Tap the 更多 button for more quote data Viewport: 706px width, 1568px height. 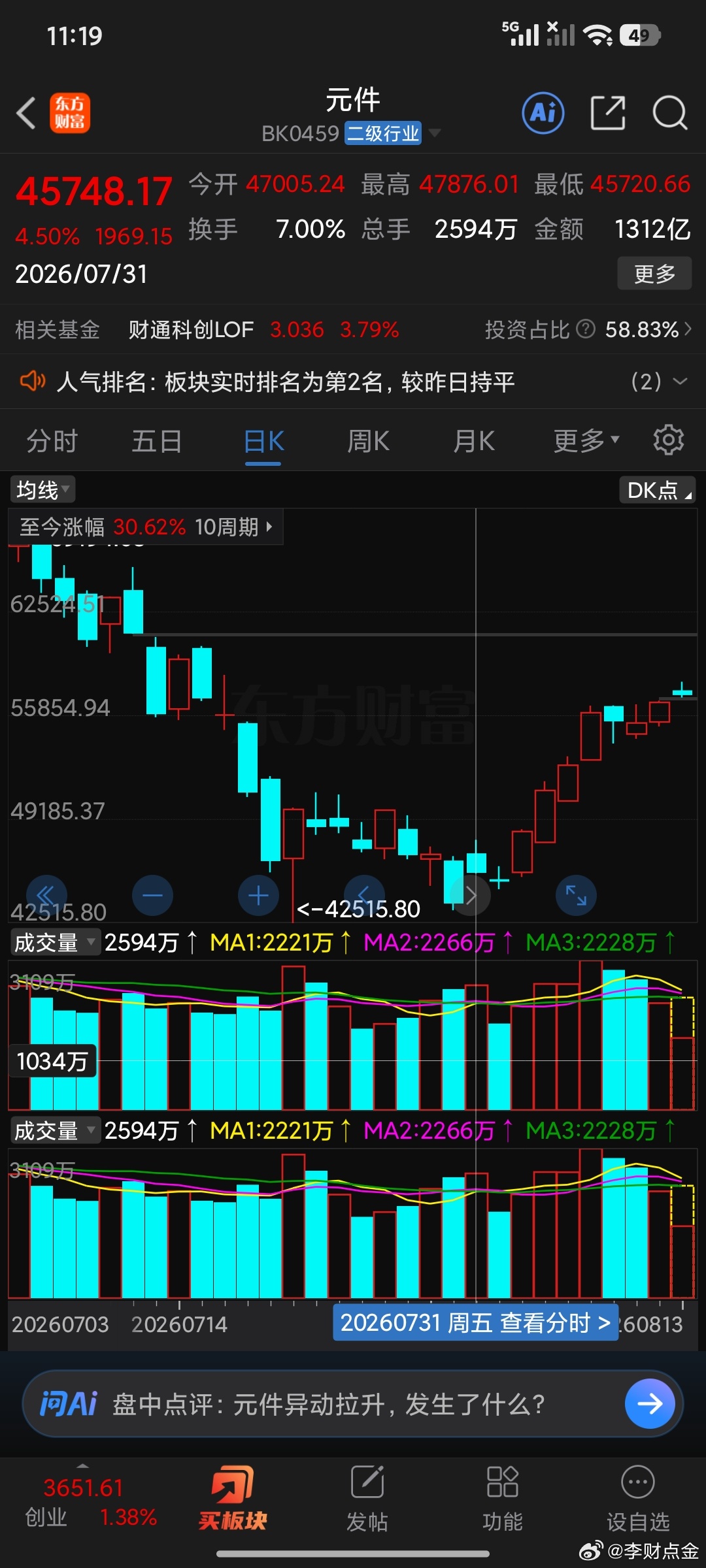coord(654,274)
